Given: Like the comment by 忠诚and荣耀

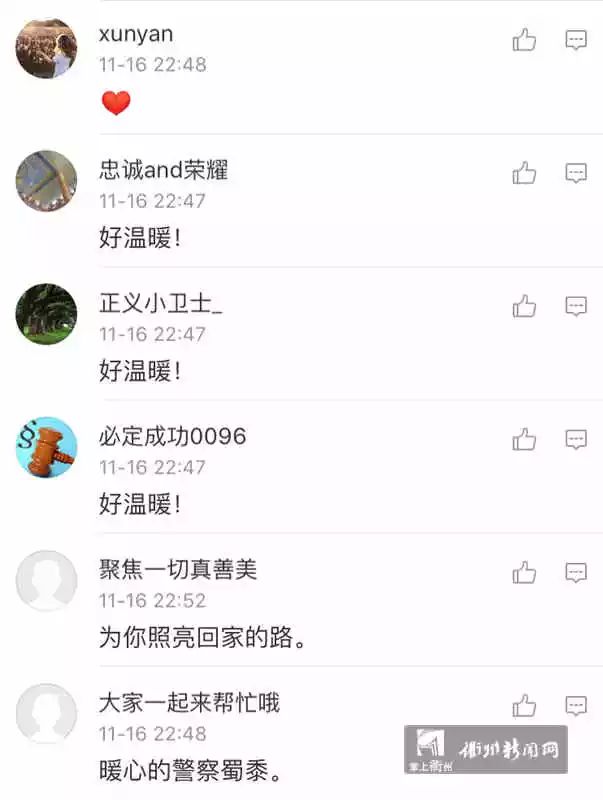Looking at the screenshot, I should pyautogui.click(x=524, y=173).
